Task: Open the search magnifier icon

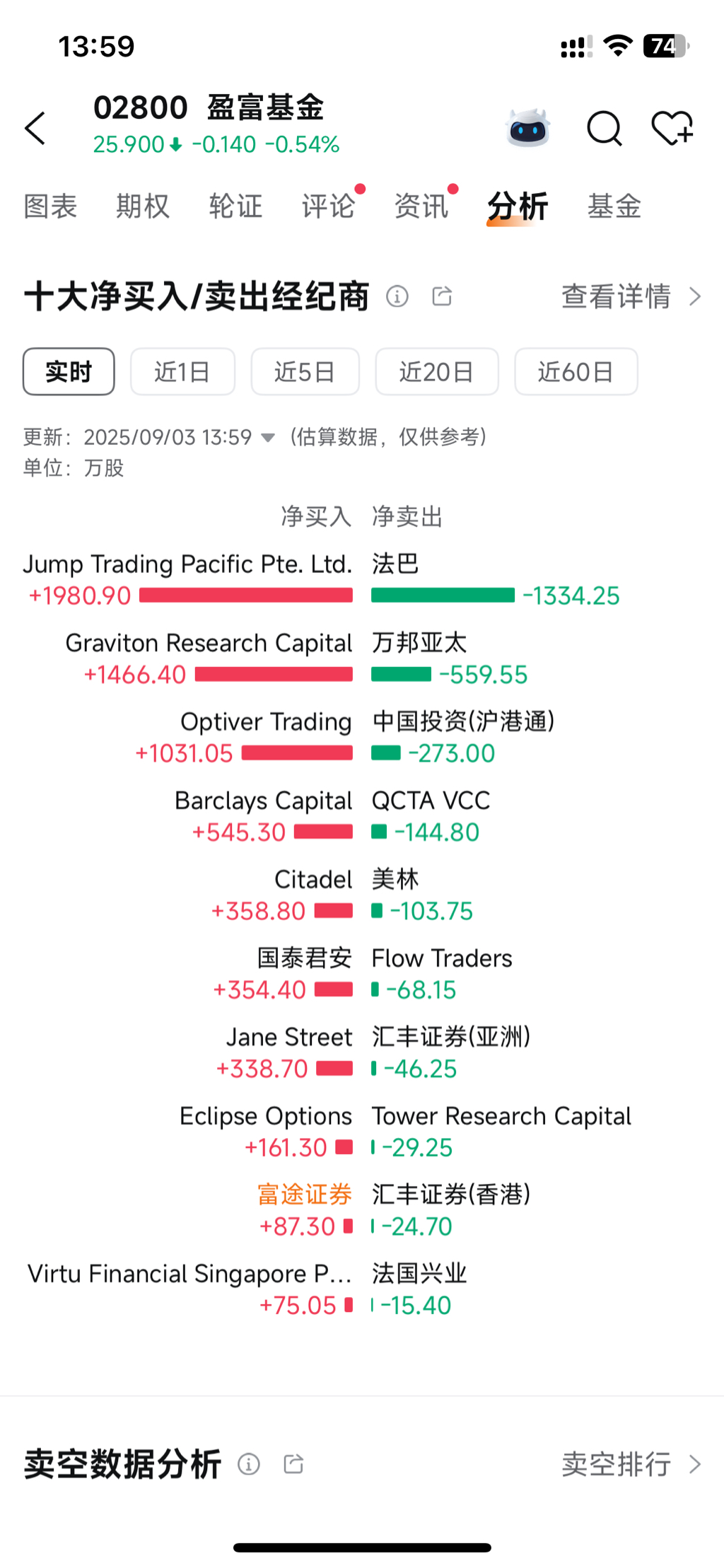Action: click(x=604, y=128)
